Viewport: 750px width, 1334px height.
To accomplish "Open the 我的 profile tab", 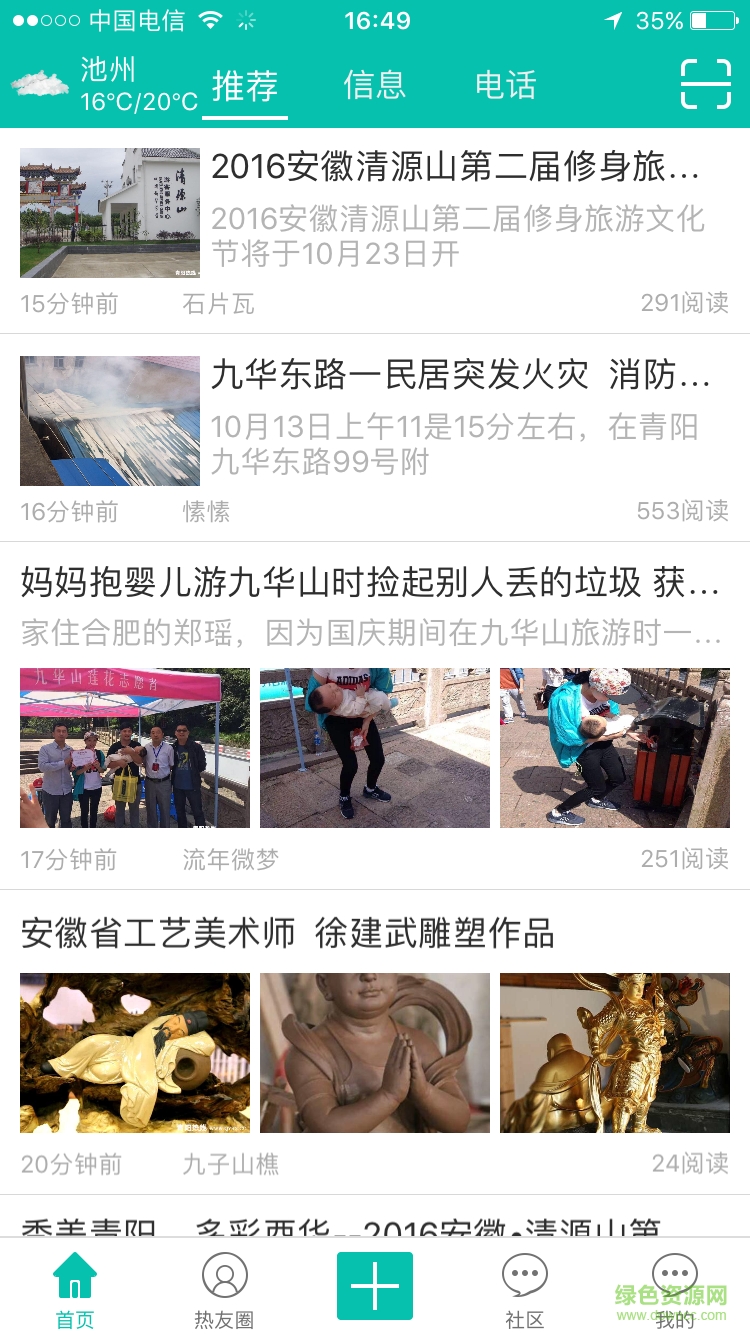I will (x=675, y=1288).
